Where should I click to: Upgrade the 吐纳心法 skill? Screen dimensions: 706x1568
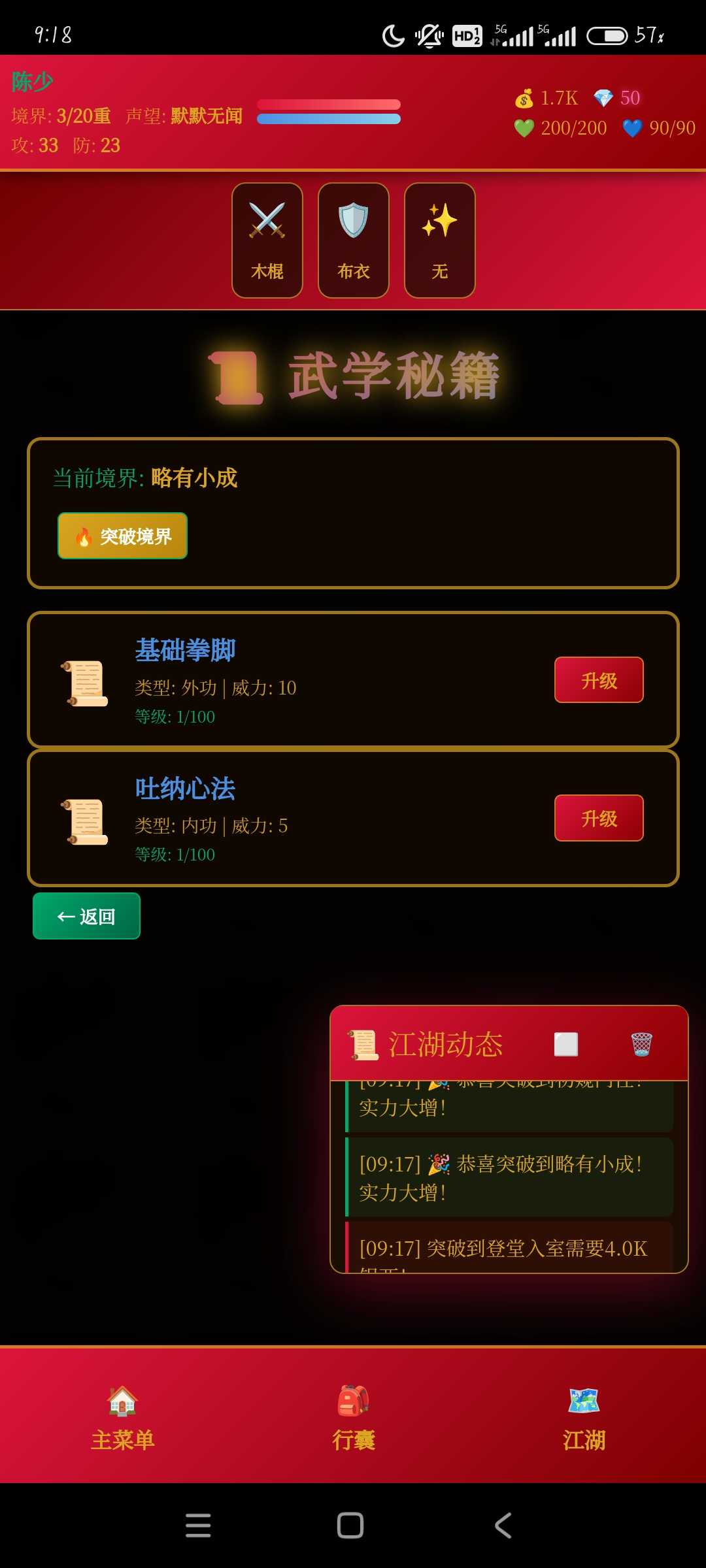point(598,818)
